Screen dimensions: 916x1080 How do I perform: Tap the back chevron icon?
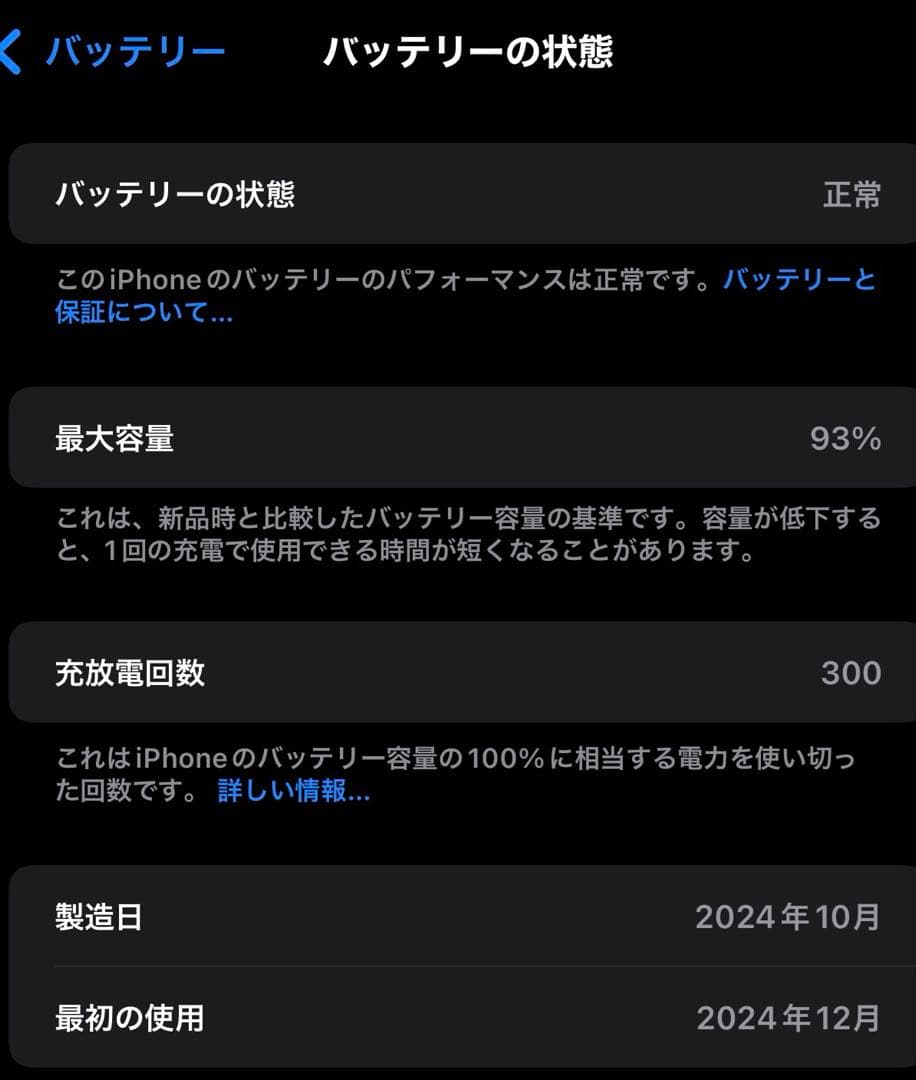click(10, 50)
